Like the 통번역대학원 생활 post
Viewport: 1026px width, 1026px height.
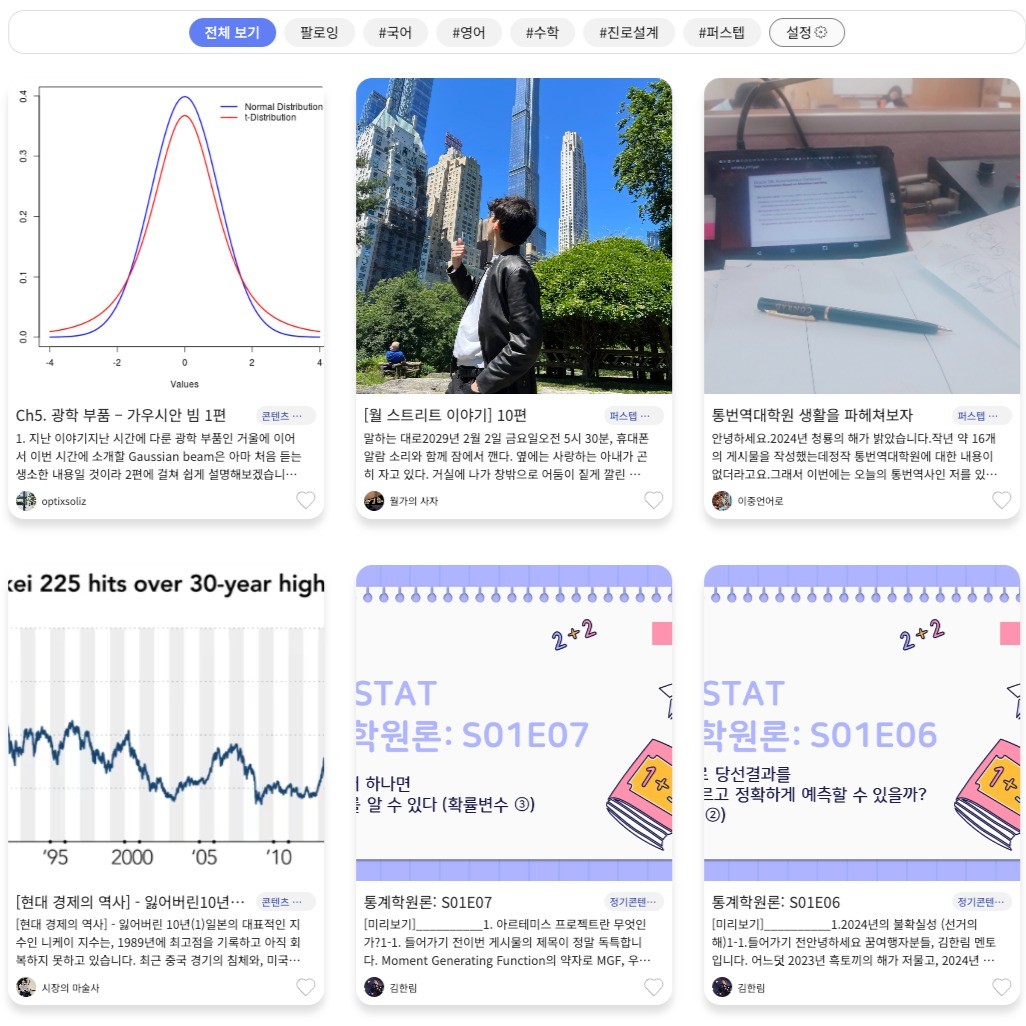click(x=1001, y=500)
